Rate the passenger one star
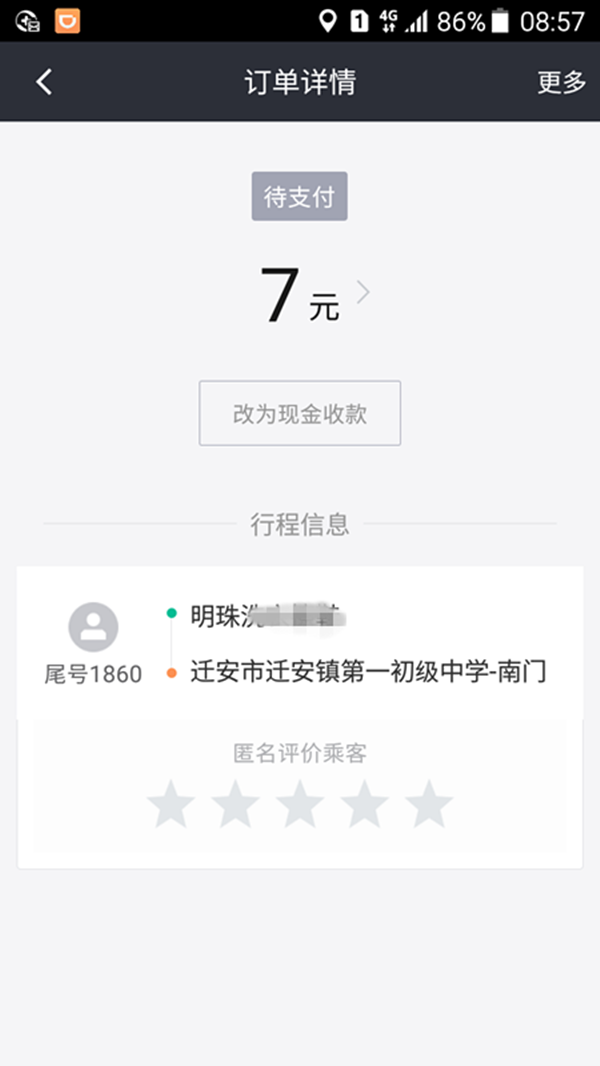The image size is (600, 1066). click(x=171, y=804)
